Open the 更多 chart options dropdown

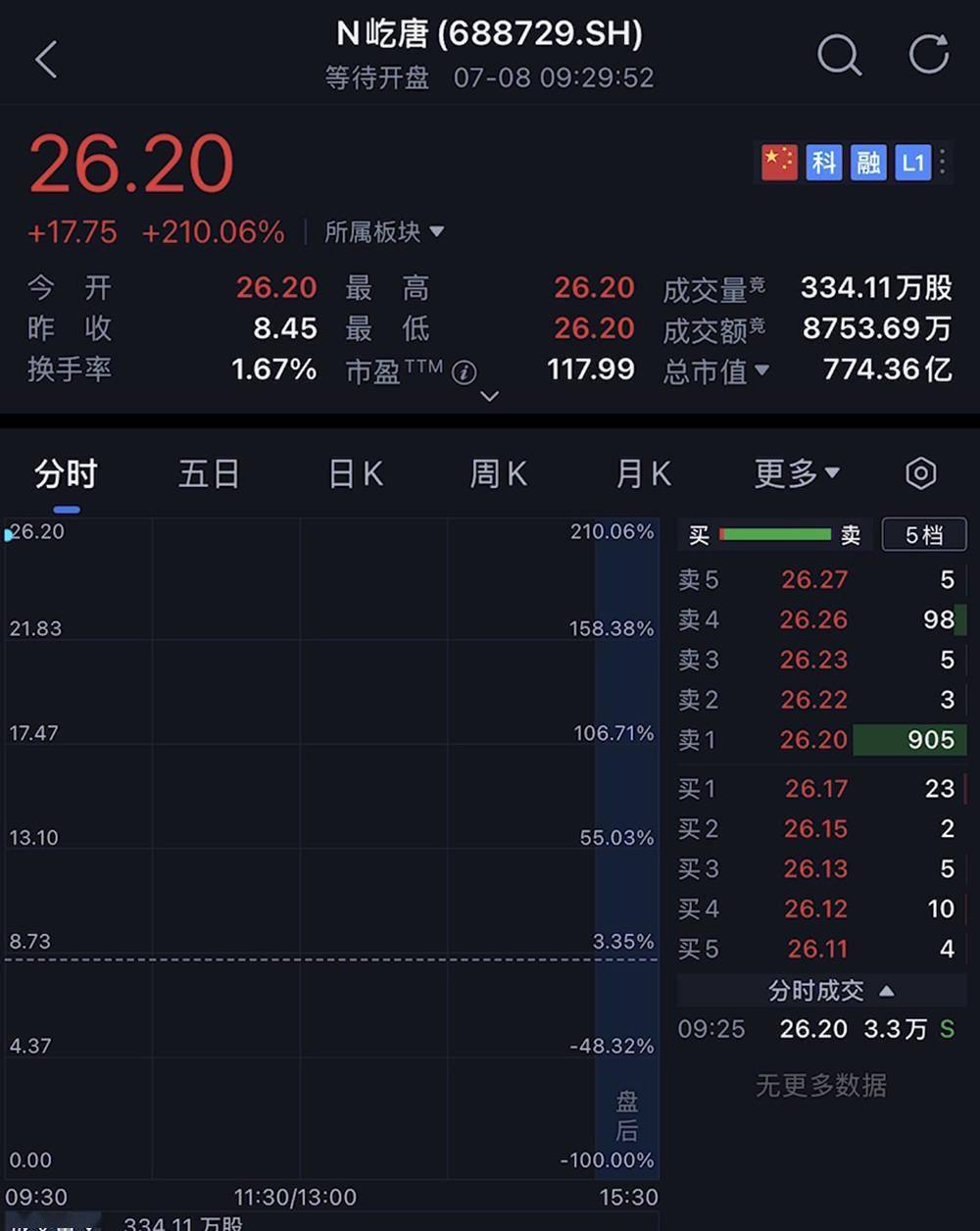tap(797, 474)
